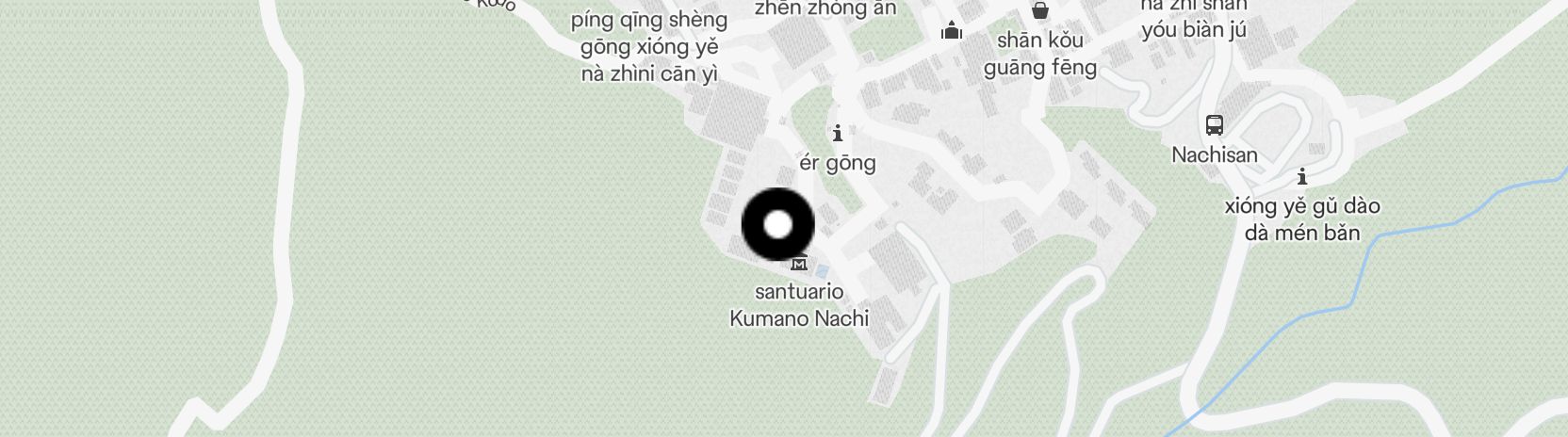Select the santuario Kumano Nachi landmark
Viewport: 1568px width, 437px height.
pyautogui.click(x=800, y=264)
